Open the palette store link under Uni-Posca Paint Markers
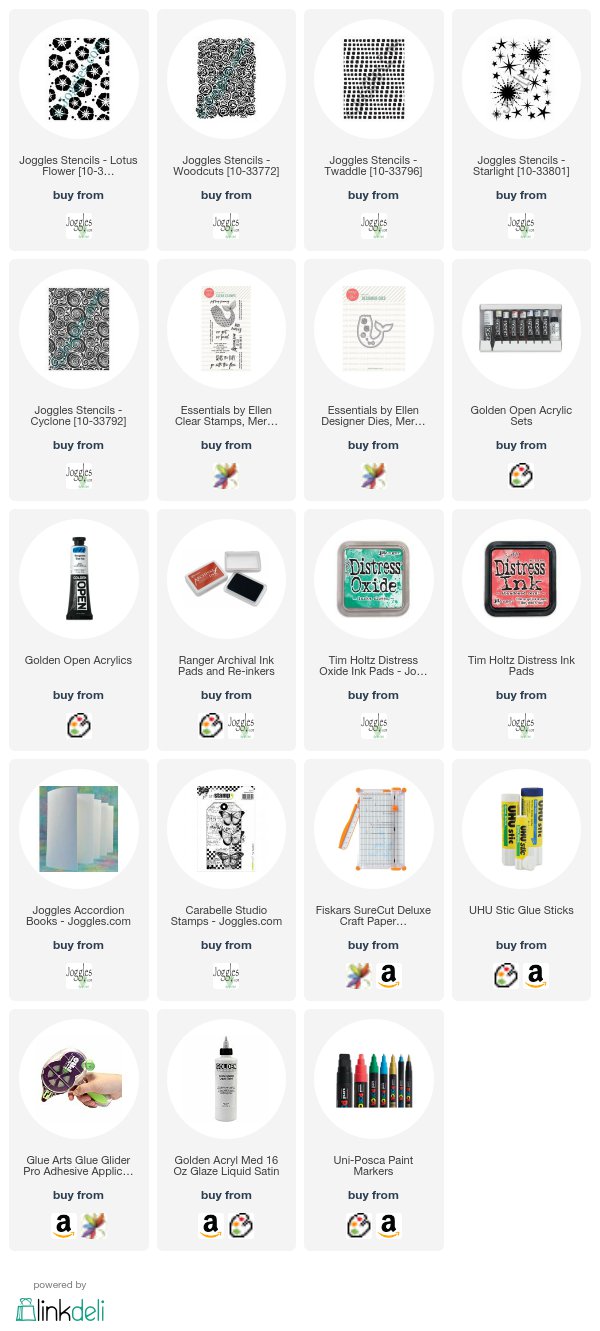Viewport: 600px width, 1331px height. (358, 1226)
